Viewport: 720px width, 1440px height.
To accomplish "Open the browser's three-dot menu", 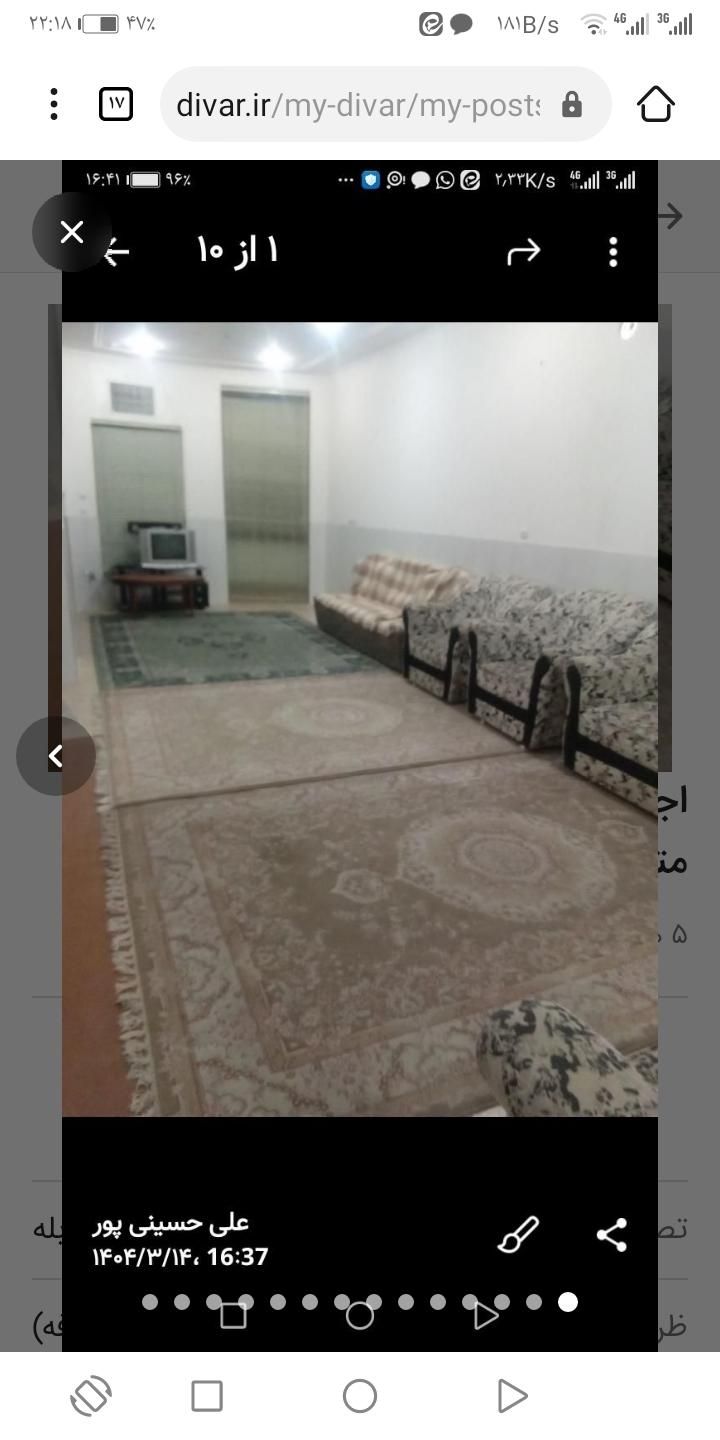I will 54,104.
